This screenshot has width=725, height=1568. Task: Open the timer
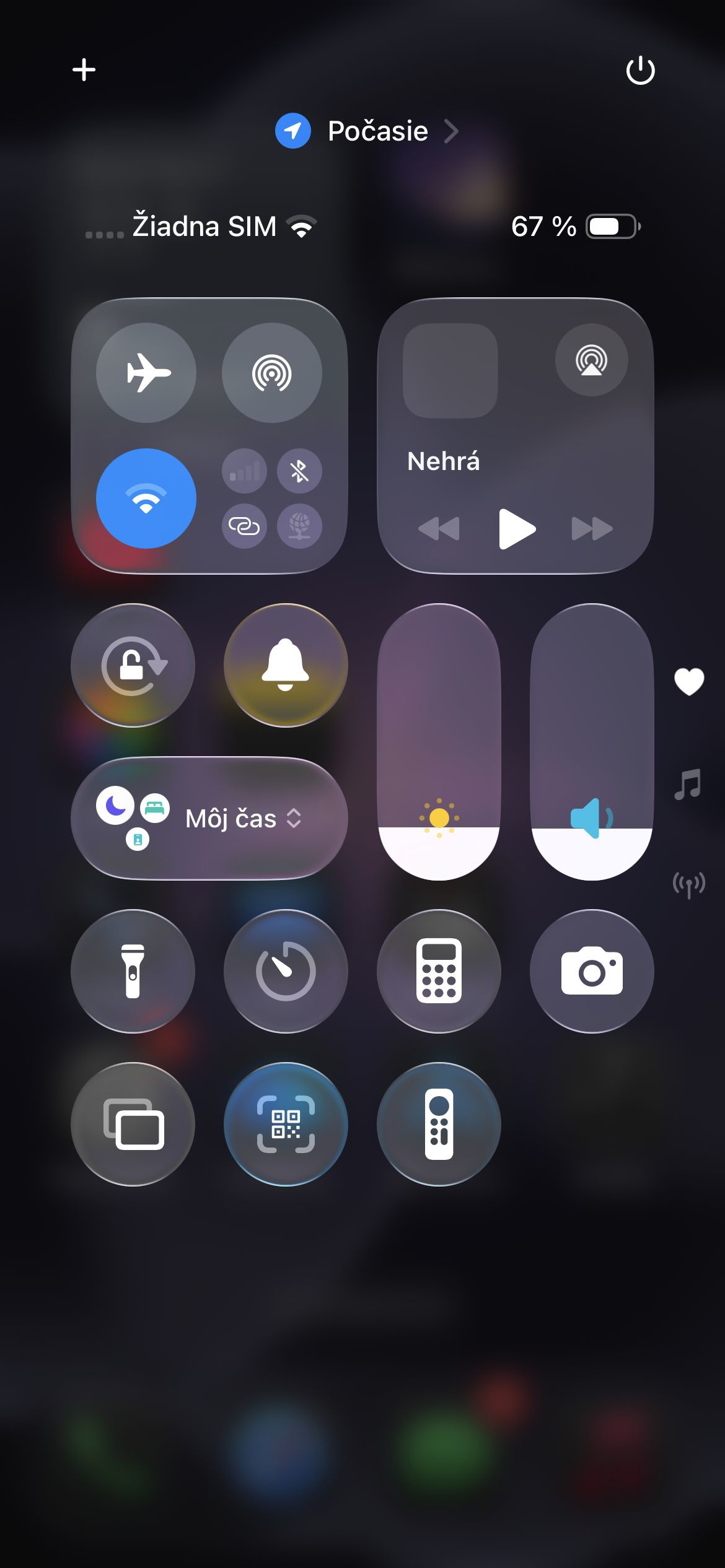click(286, 971)
